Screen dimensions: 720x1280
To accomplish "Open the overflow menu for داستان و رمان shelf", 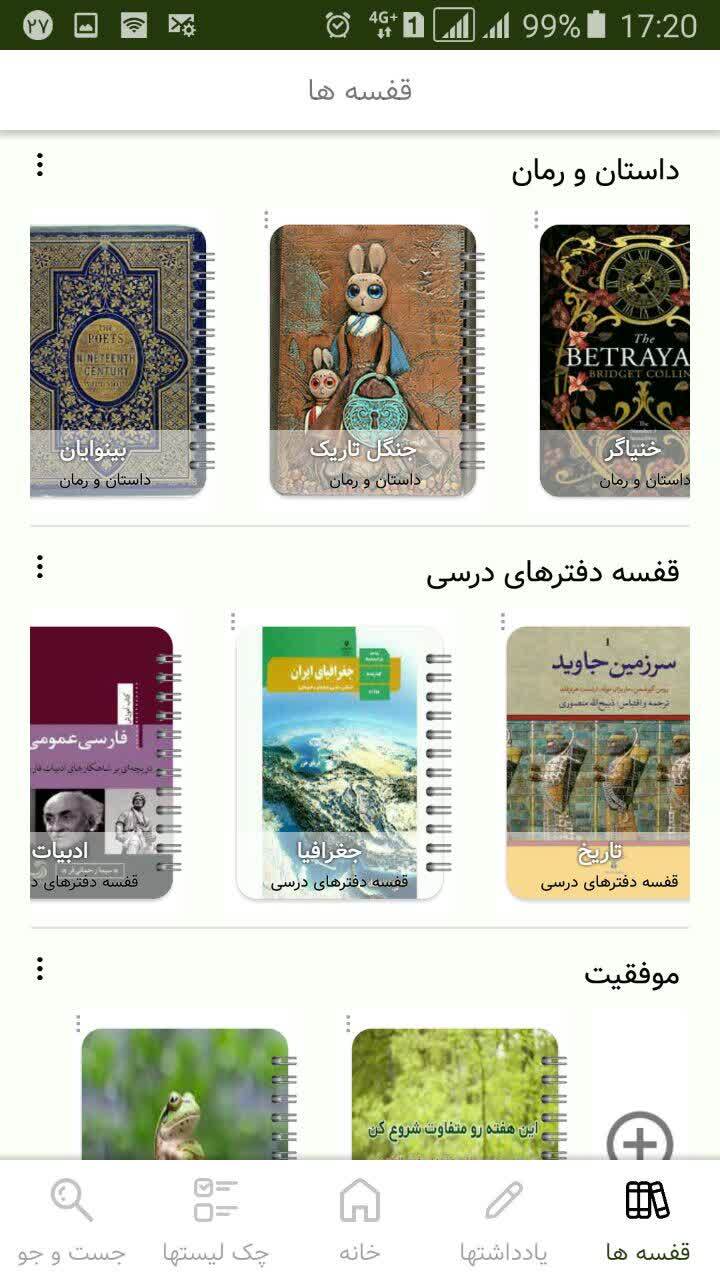I will pyautogui.click(x=40, y=165).
